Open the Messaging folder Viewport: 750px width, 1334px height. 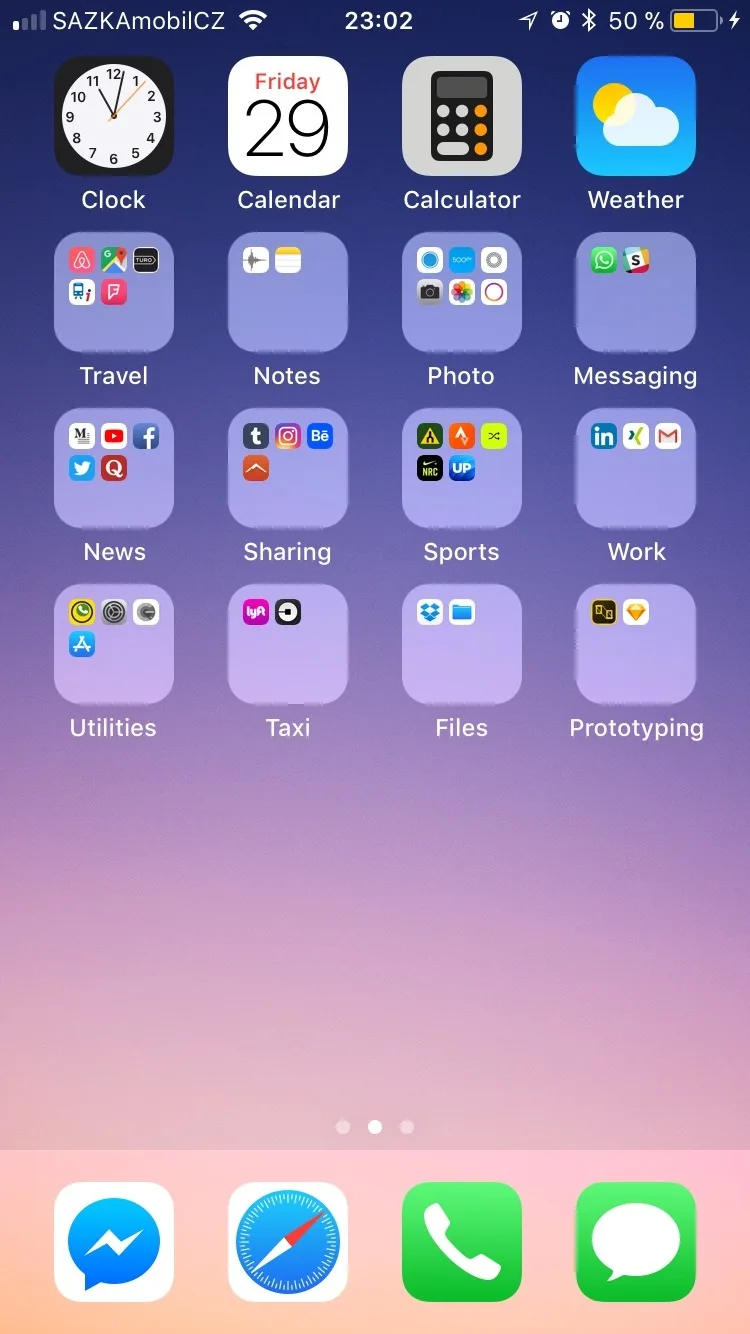point(636,292)
